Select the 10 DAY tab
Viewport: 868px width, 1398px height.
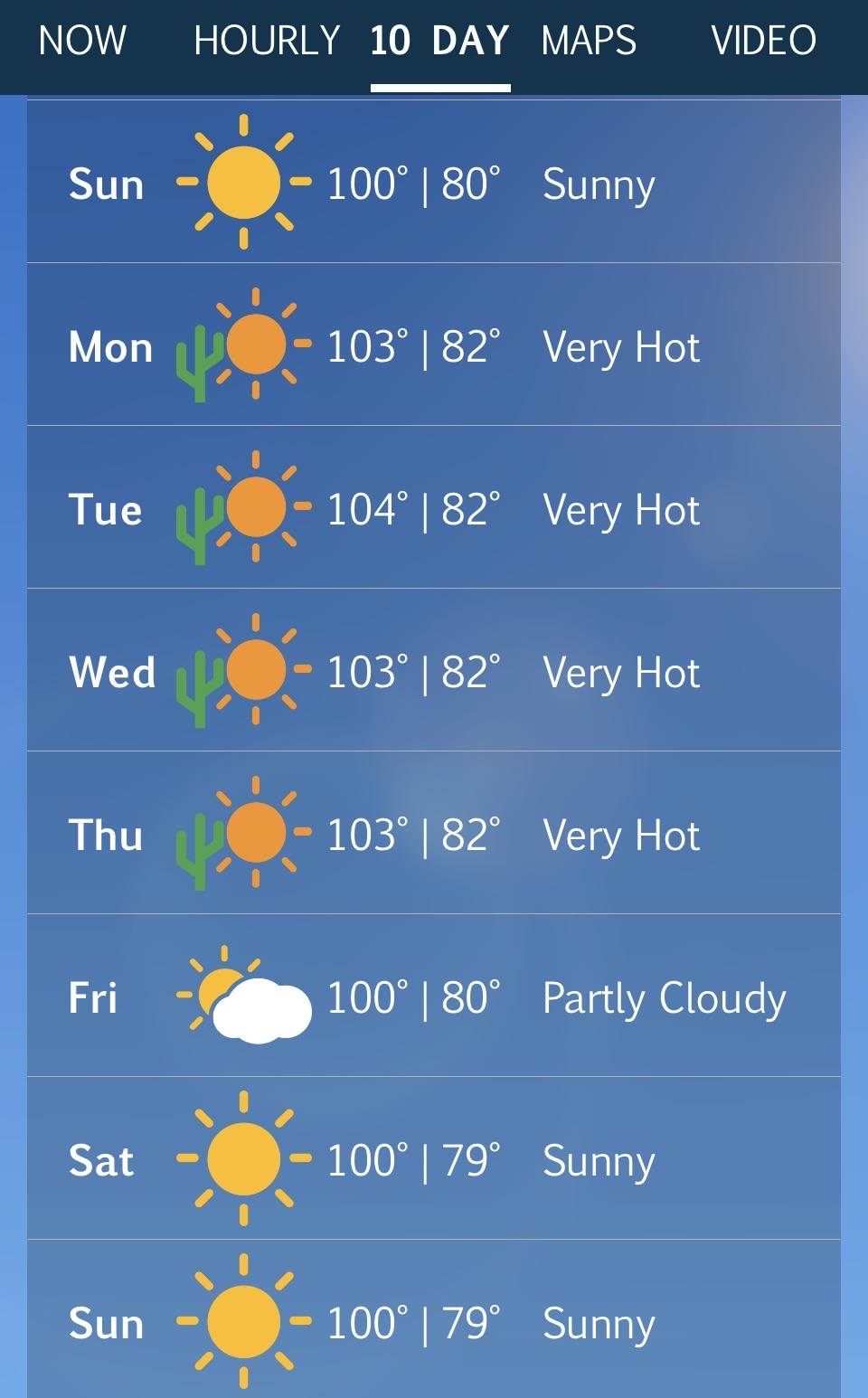tap(440, 42)
